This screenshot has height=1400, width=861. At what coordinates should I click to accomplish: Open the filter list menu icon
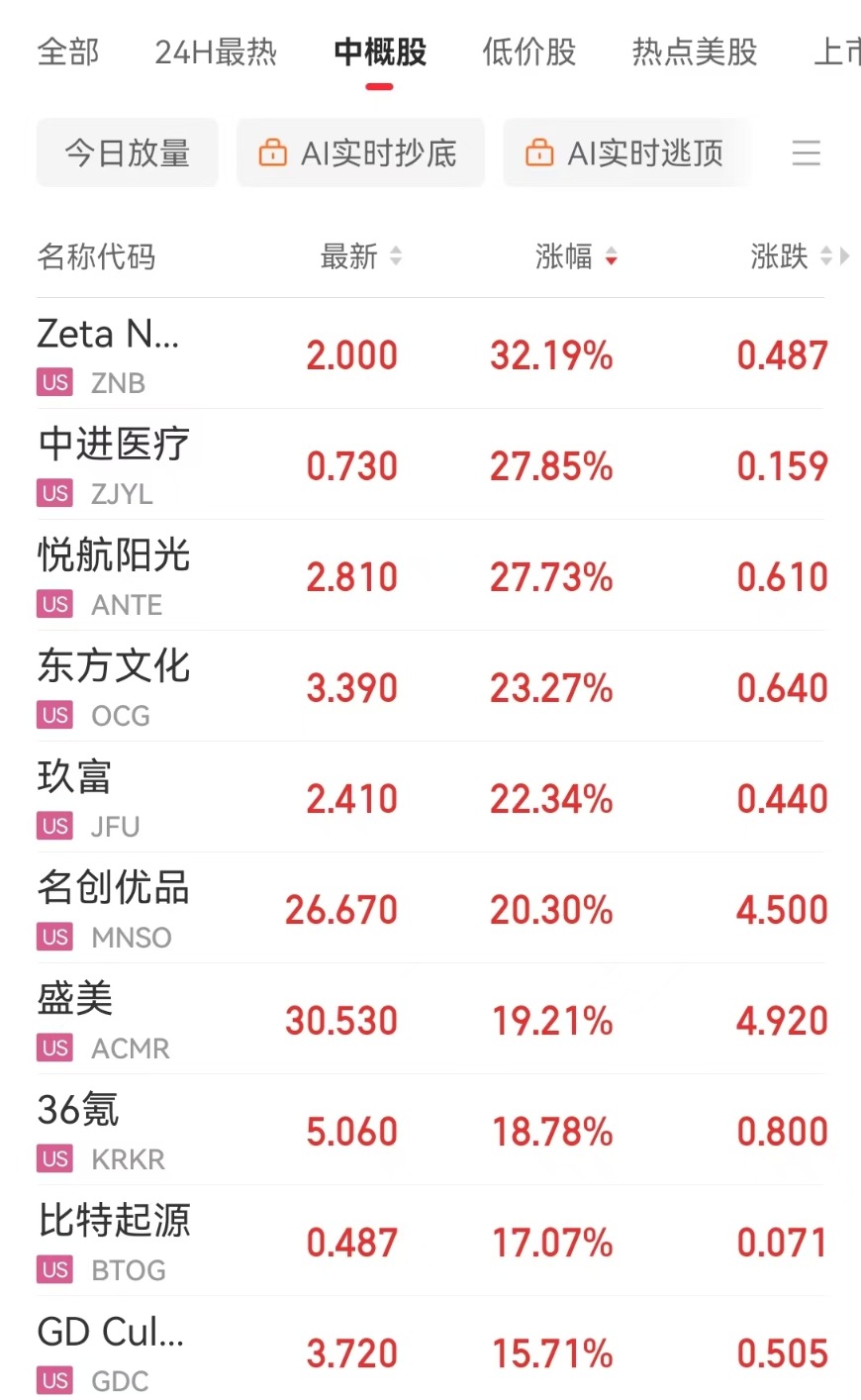[x=806, y=152]
